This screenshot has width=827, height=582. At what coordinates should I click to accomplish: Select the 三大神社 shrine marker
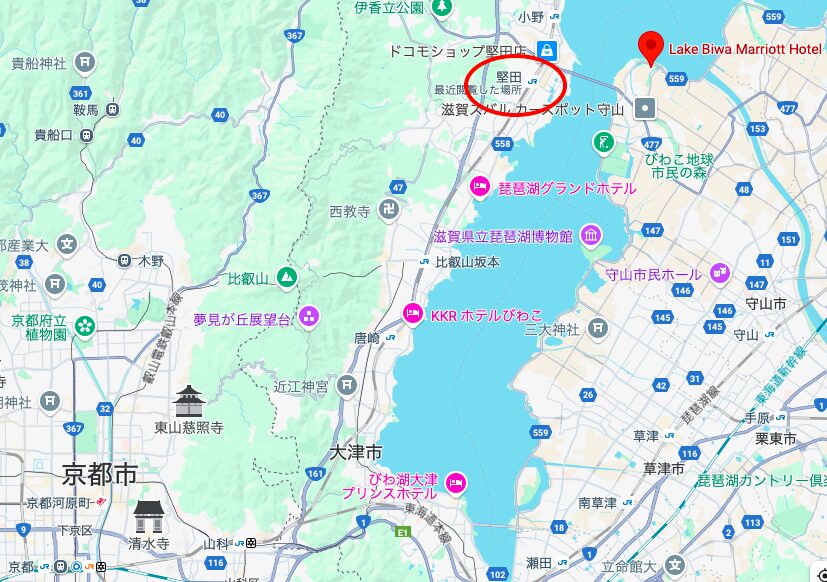(598, 328)
